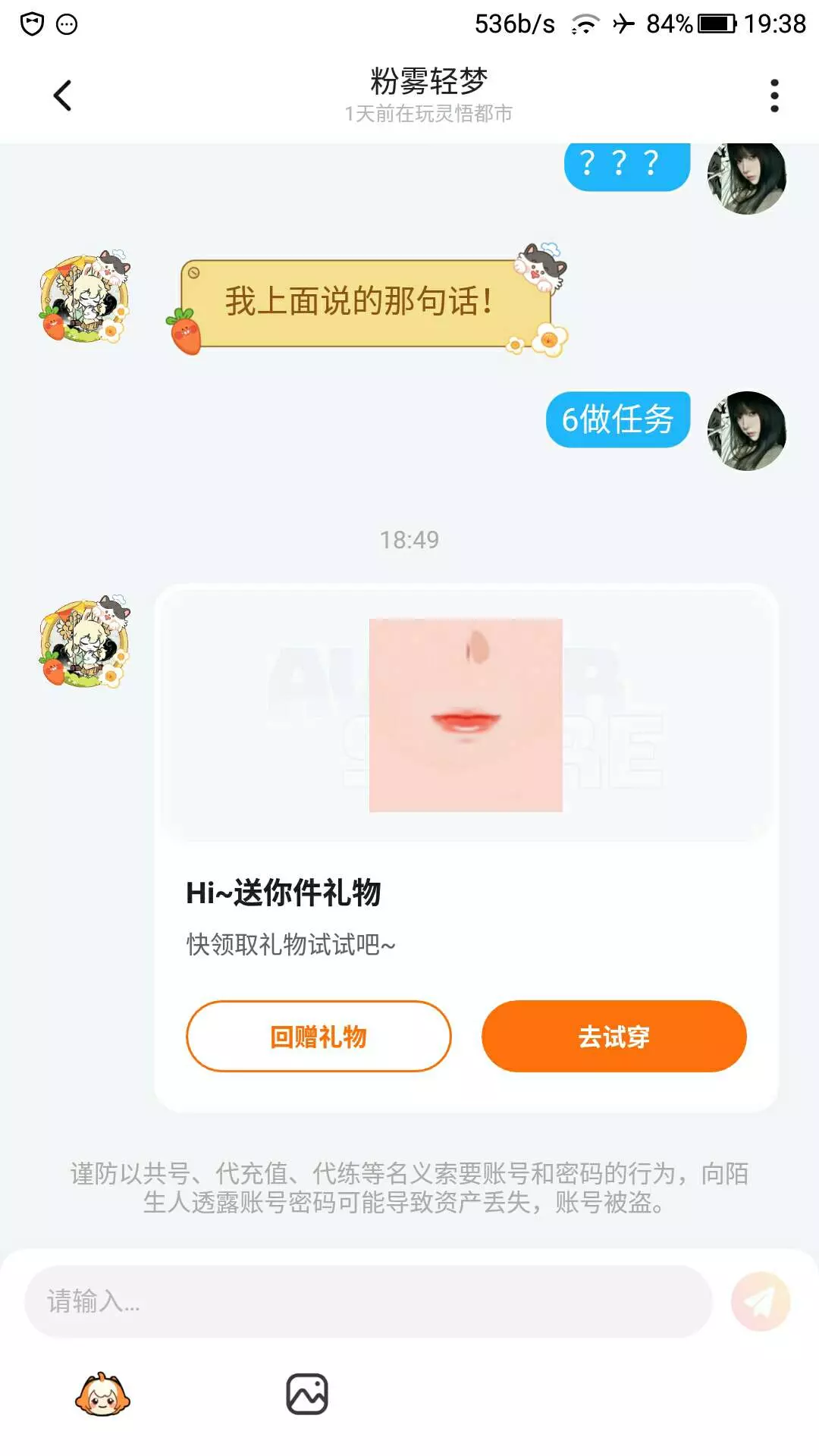Image resolution: width=819 pixels, height=1456 pixels.
Task: Open the gift card image preview
Action: click(466, 714)
